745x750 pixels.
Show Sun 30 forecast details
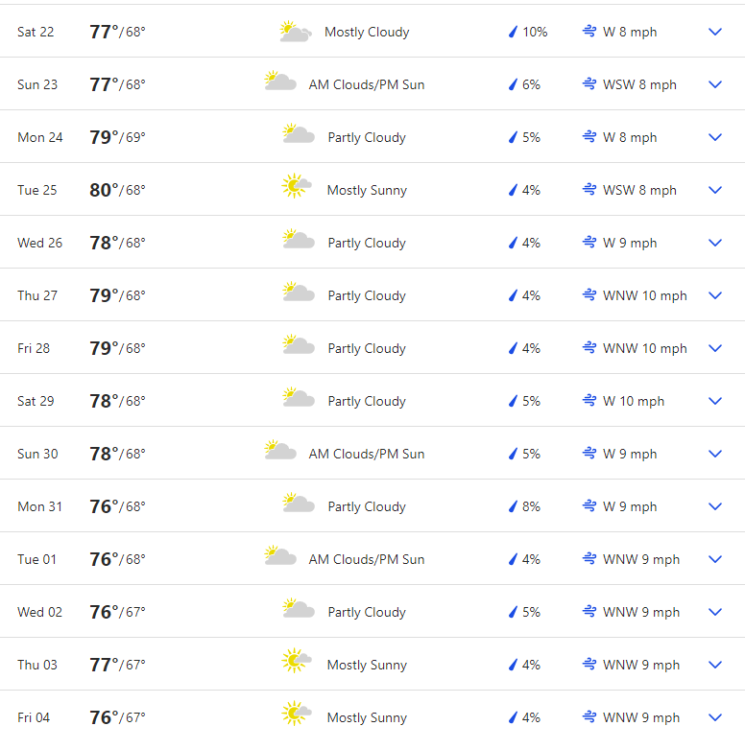pyautogui.click(x=715, y=454)
